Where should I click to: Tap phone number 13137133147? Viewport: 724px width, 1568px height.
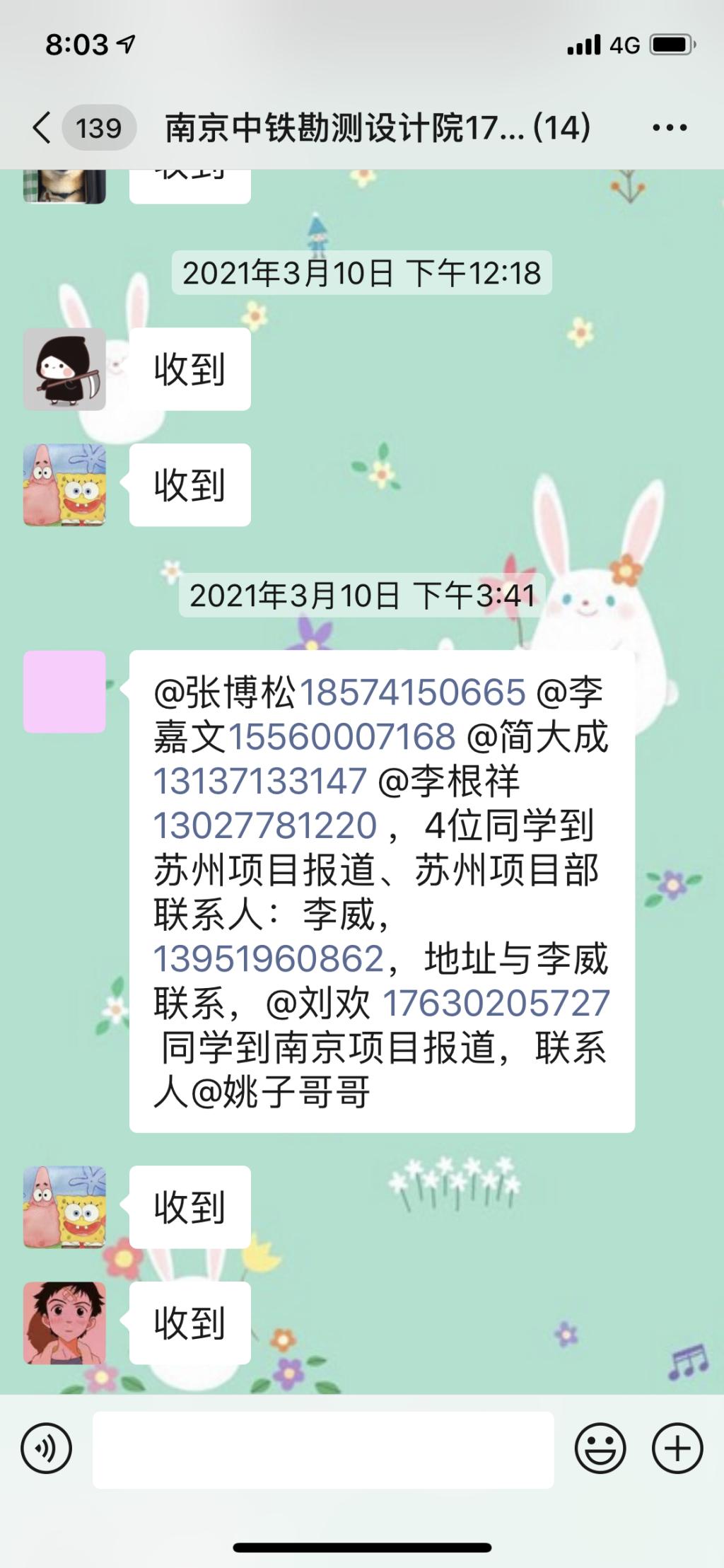point(260,782)
